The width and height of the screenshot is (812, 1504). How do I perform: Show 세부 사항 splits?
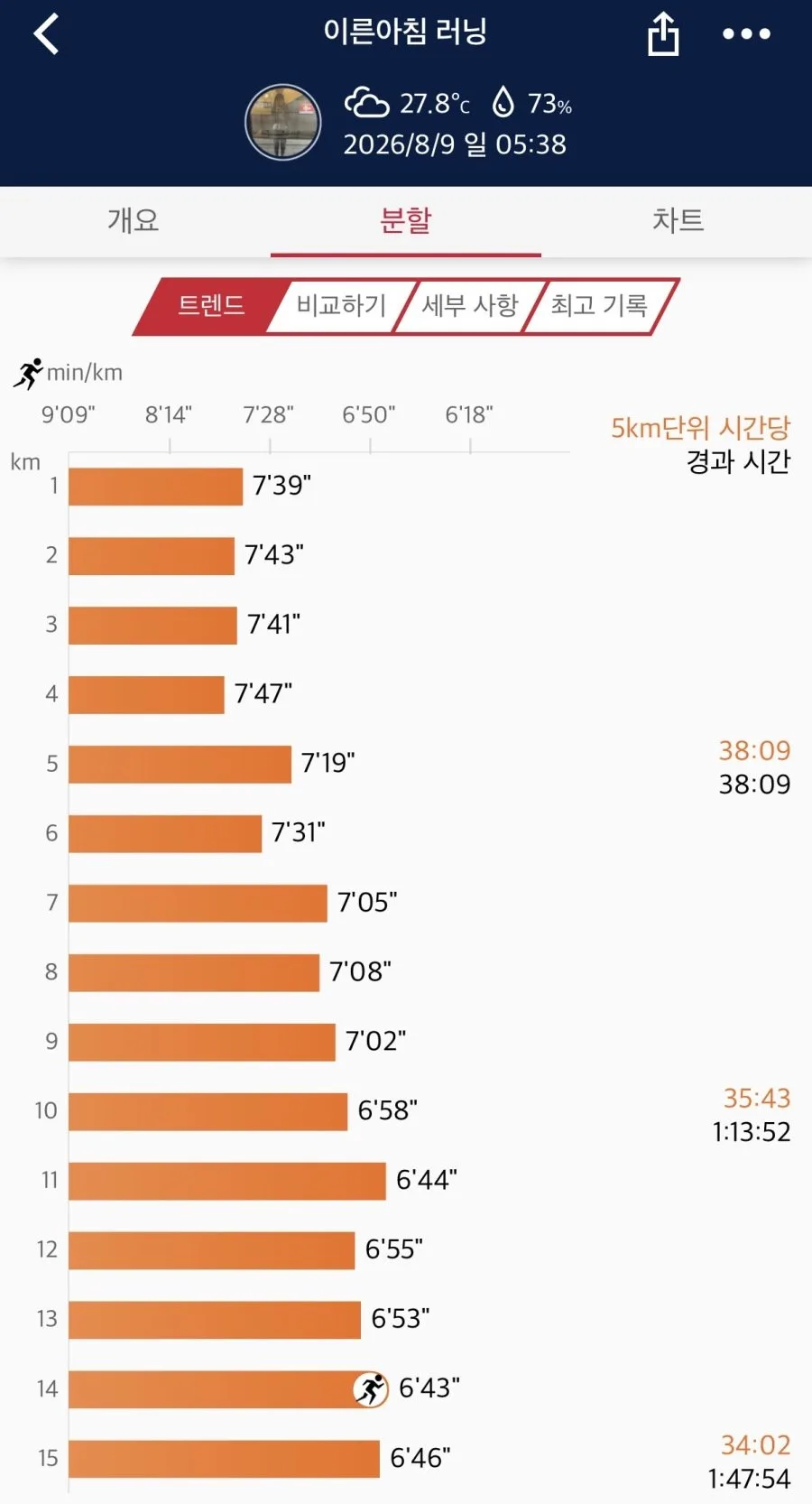[470, 306]
